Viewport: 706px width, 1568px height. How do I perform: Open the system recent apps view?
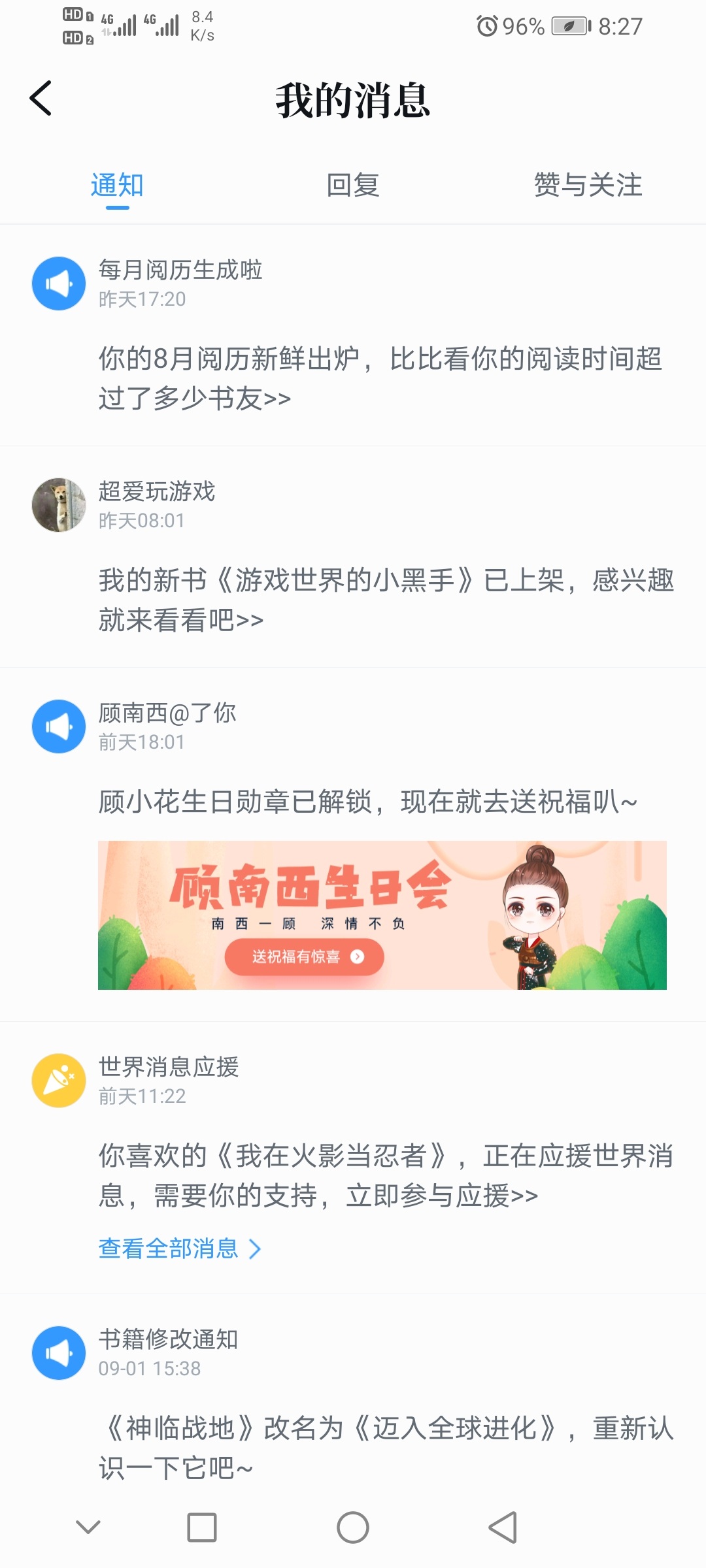click(x=202, y=1527)
